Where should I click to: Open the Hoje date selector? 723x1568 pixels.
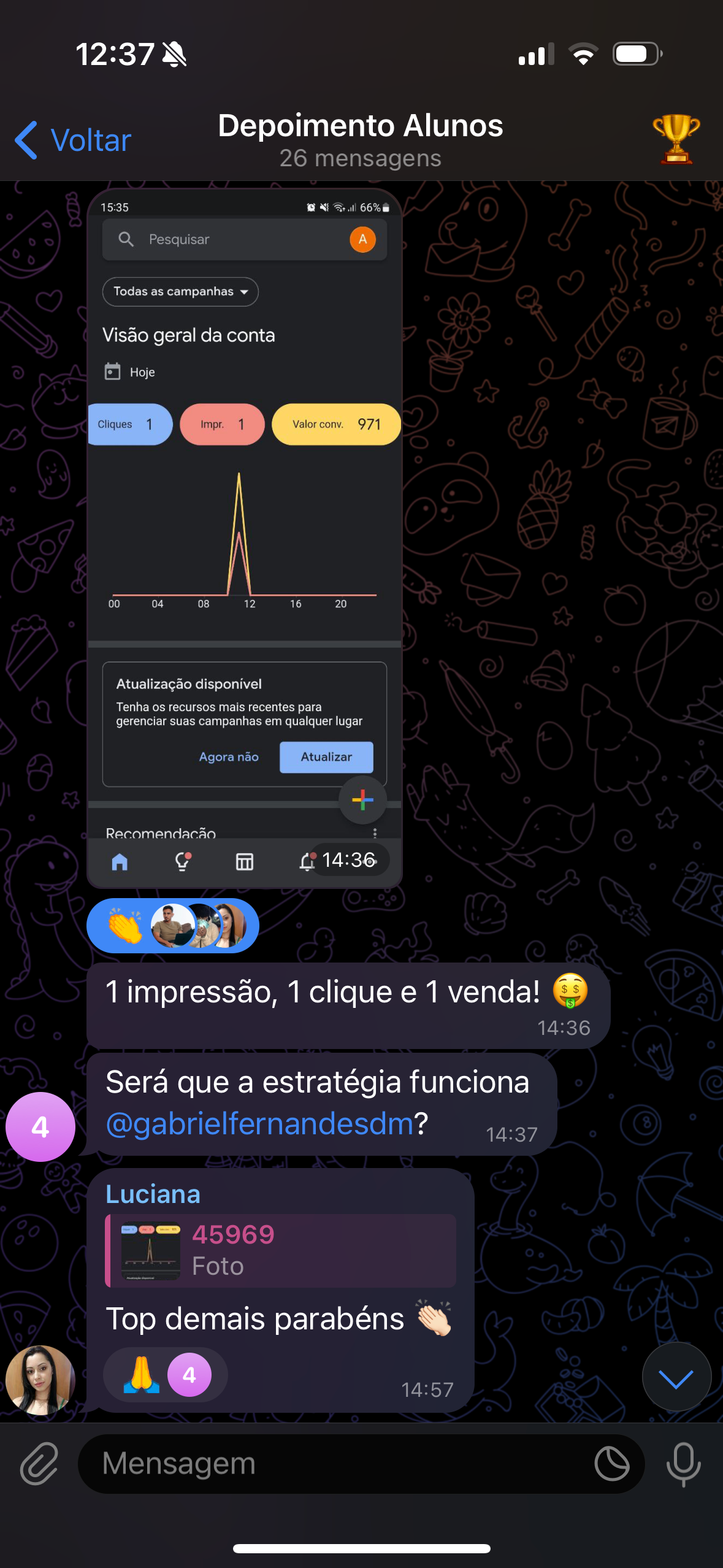[131, 371]
